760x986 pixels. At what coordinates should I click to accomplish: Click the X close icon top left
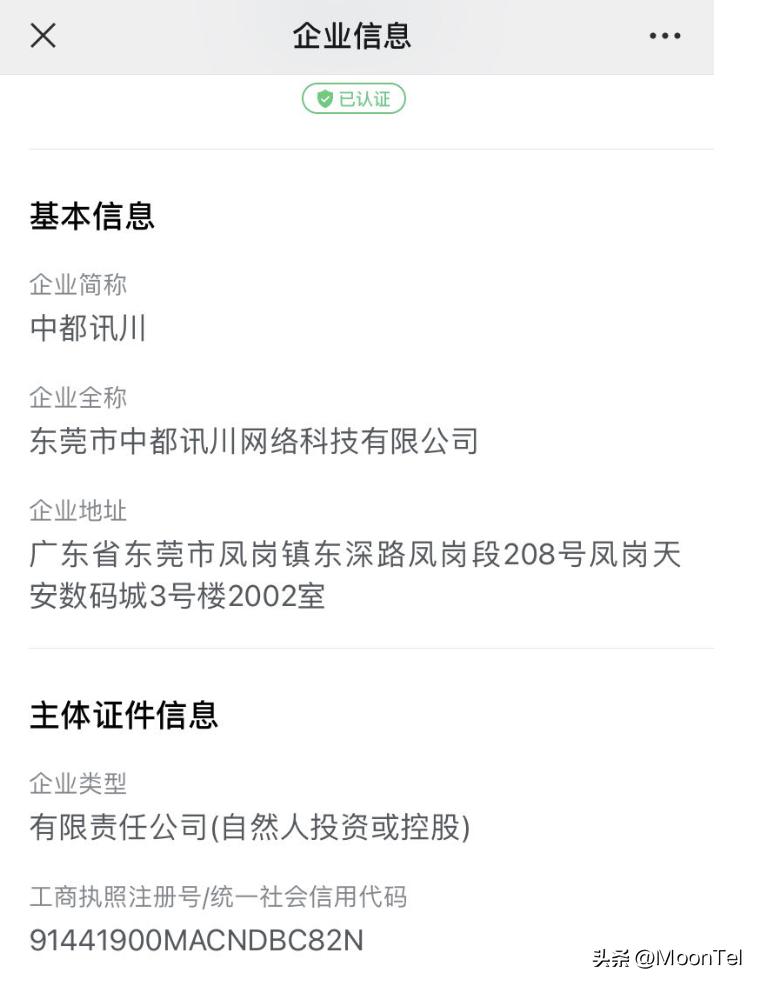coord(42,36)
